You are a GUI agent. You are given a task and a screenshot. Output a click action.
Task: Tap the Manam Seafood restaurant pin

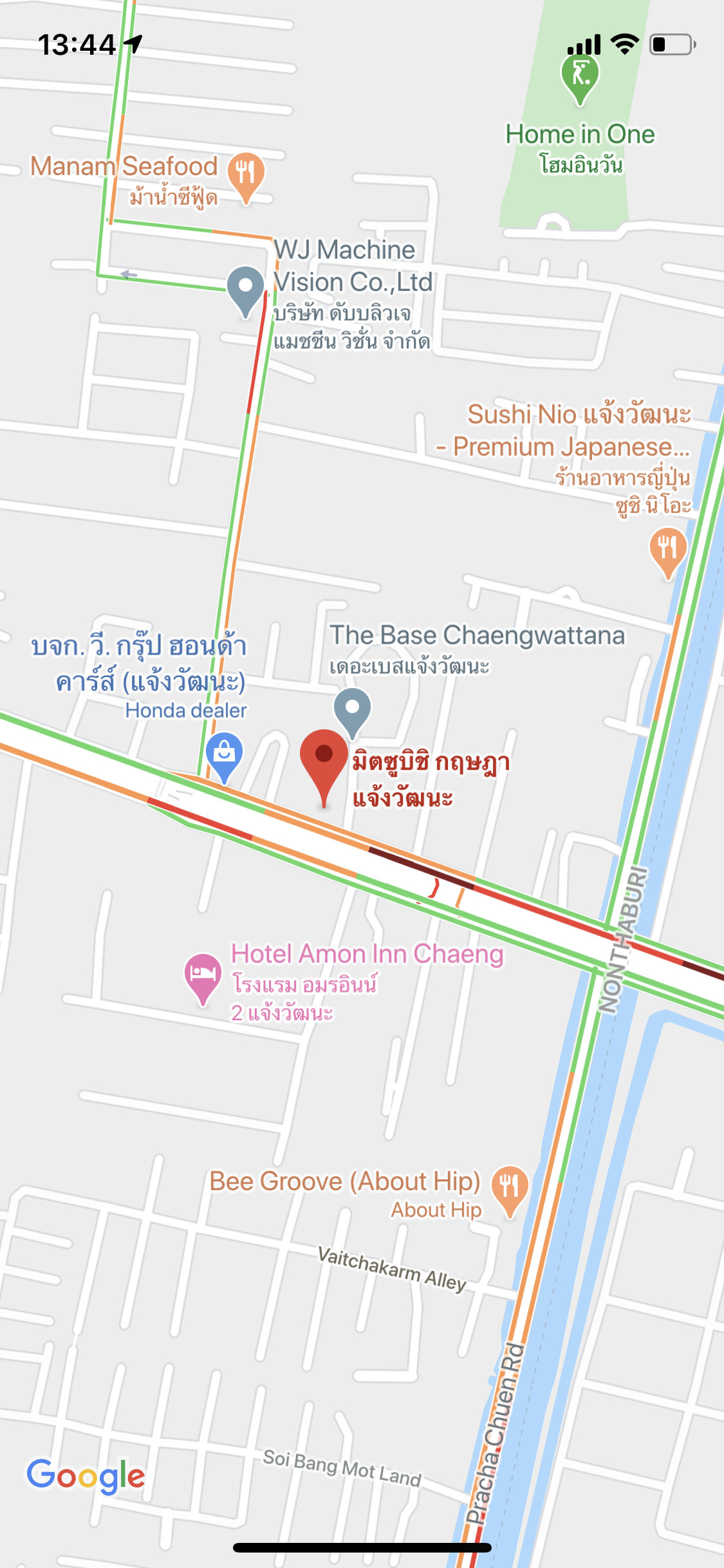[245, 174]
